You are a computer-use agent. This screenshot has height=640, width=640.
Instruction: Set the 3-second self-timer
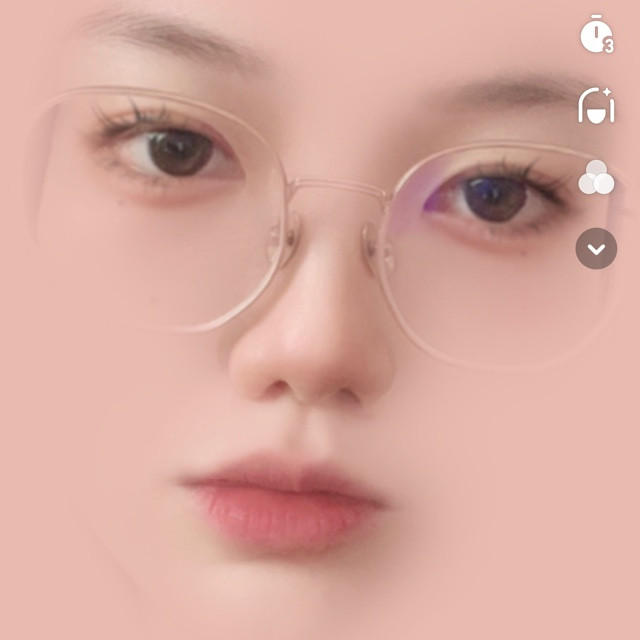(596, 34)
